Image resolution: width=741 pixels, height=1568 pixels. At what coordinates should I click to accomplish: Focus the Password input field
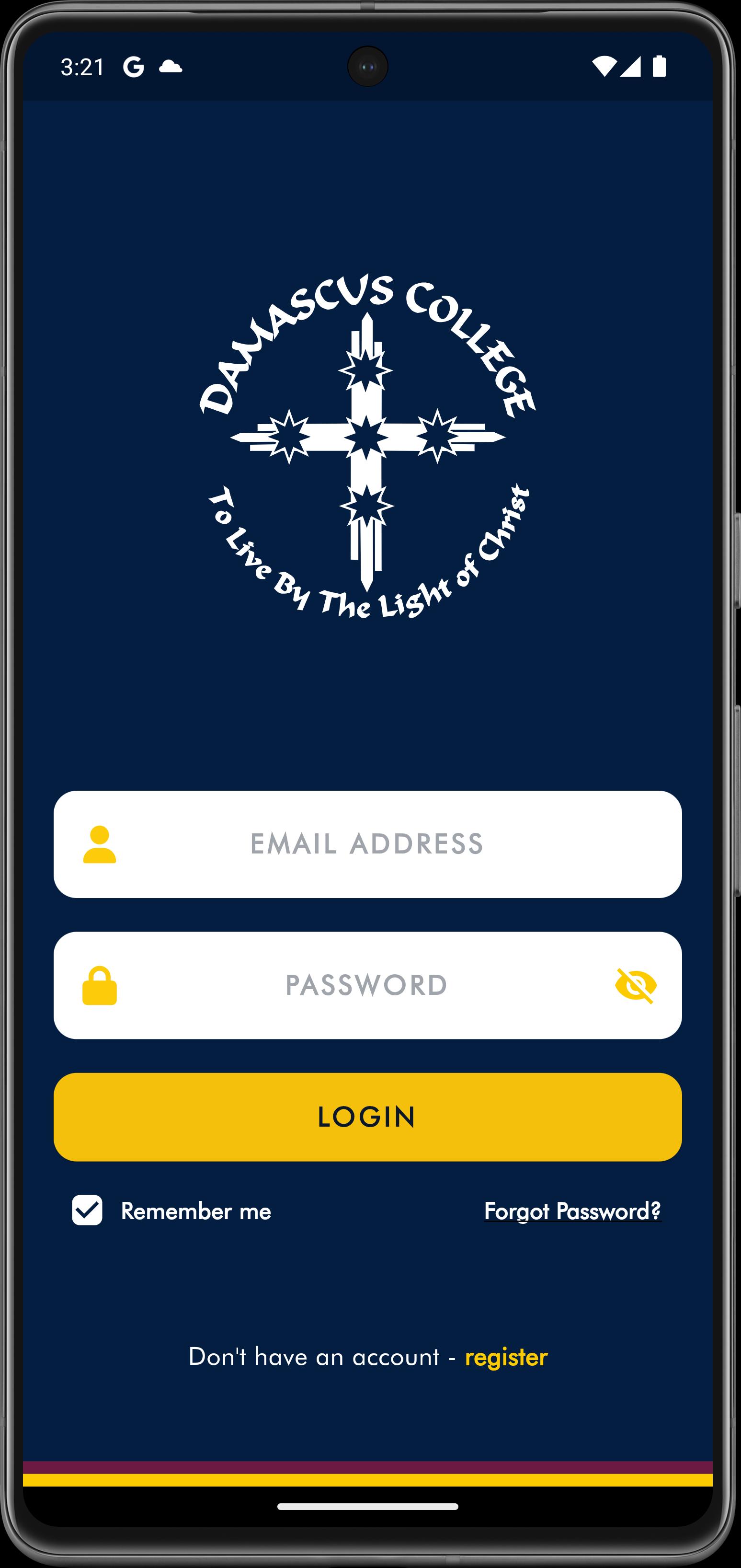tap(367, 985)
